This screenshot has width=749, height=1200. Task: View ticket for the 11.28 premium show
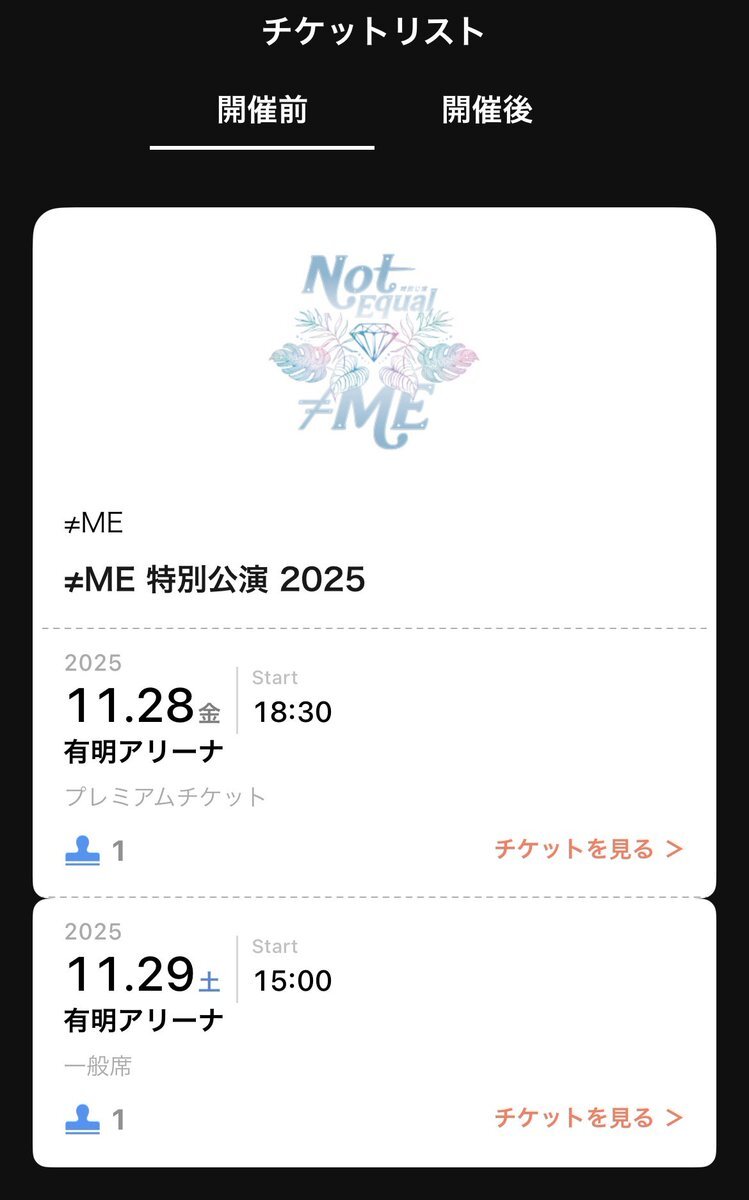point(588,849)
